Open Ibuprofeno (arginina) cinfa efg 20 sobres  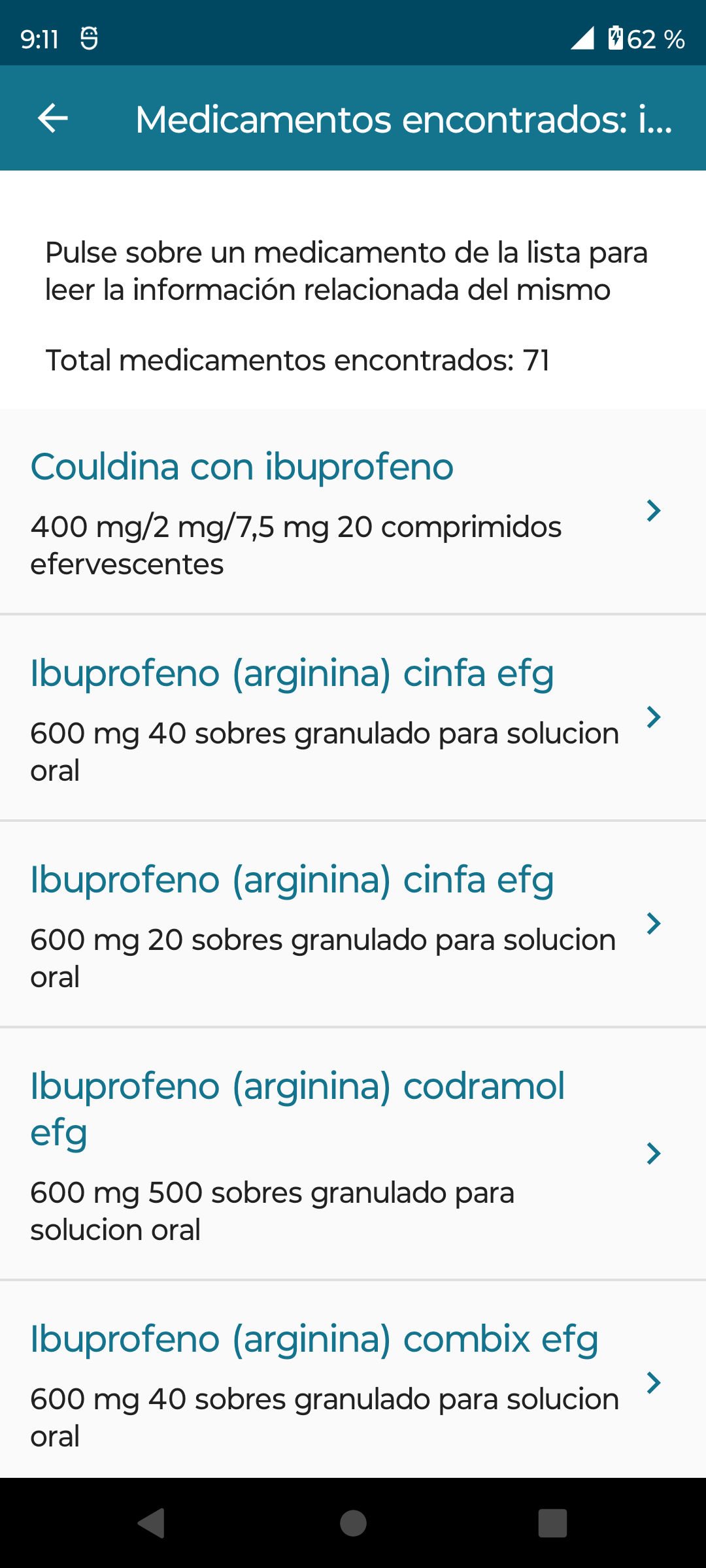[353, 924]
